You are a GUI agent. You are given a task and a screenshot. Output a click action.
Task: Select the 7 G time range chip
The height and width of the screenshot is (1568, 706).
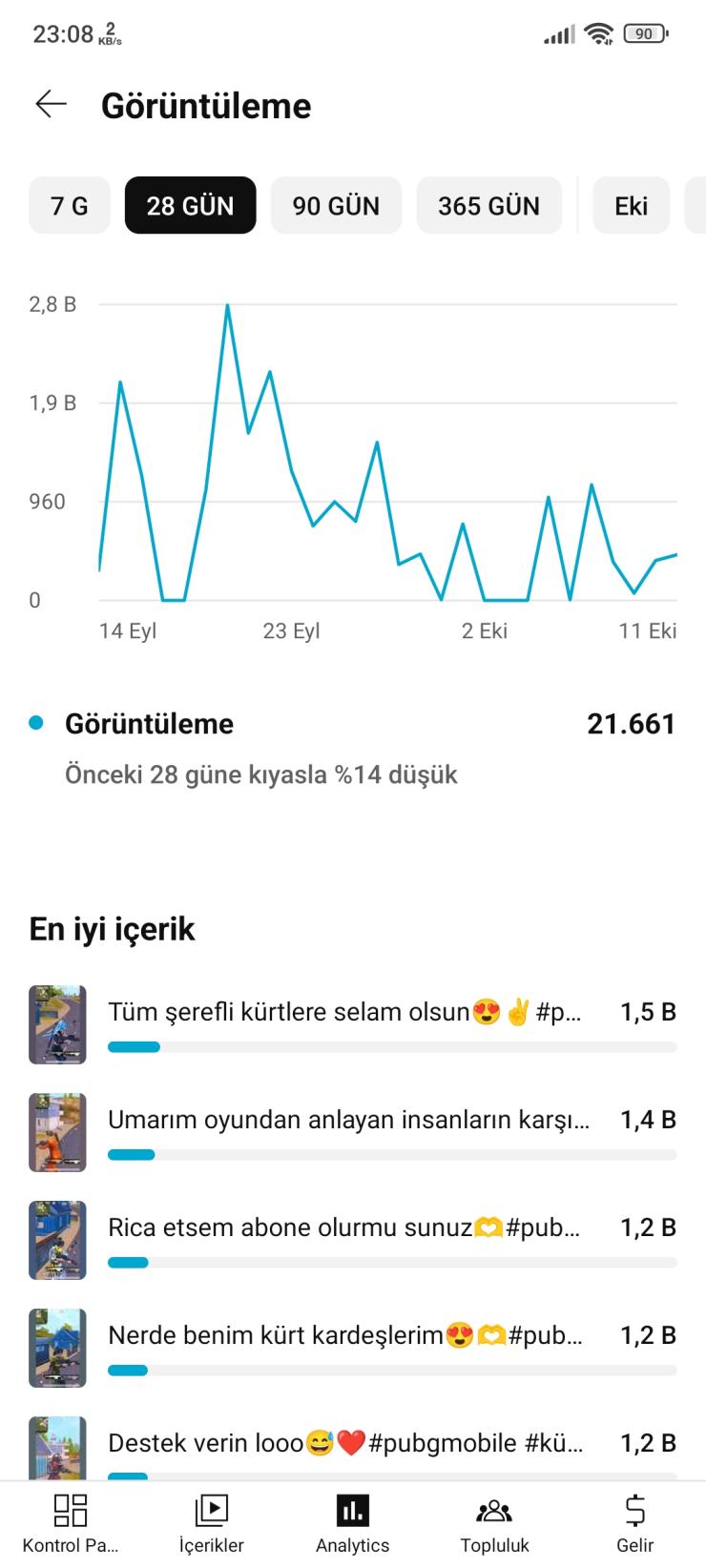pos(70,205)
